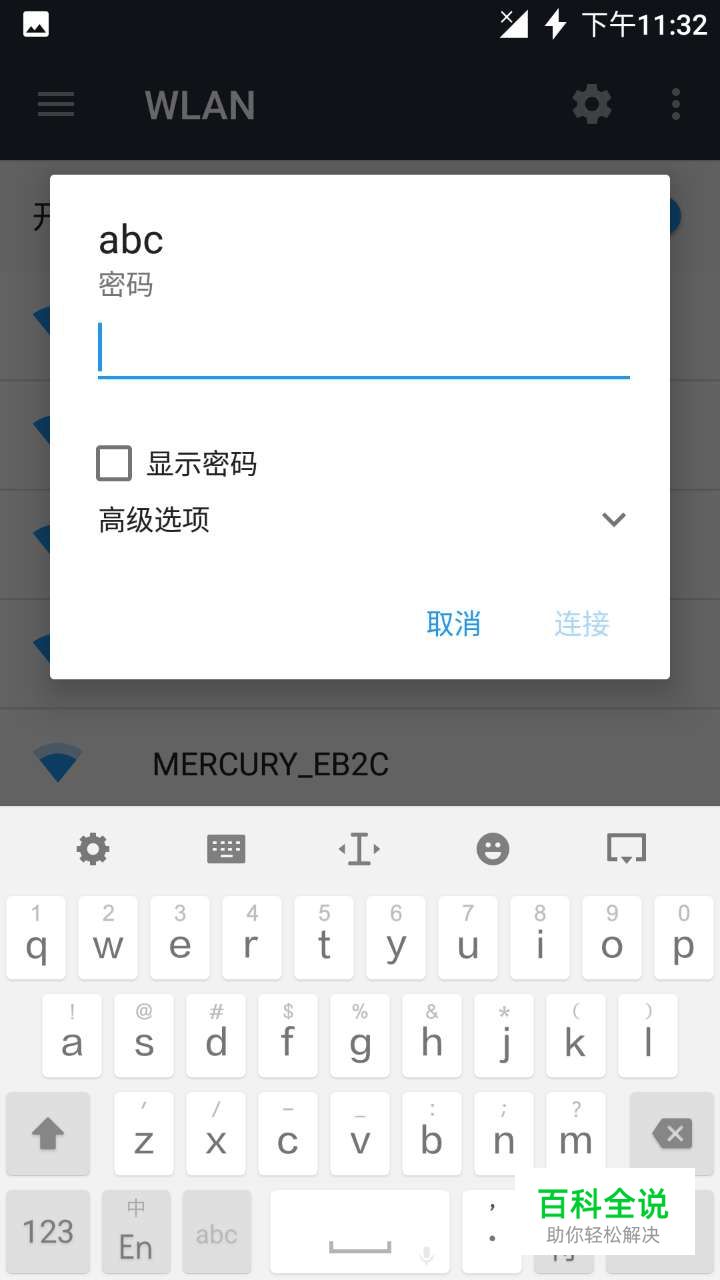Tap the space bar
Image resolution: width=720 pixels, height=1280 pixels.
(x=360, y=1231)
